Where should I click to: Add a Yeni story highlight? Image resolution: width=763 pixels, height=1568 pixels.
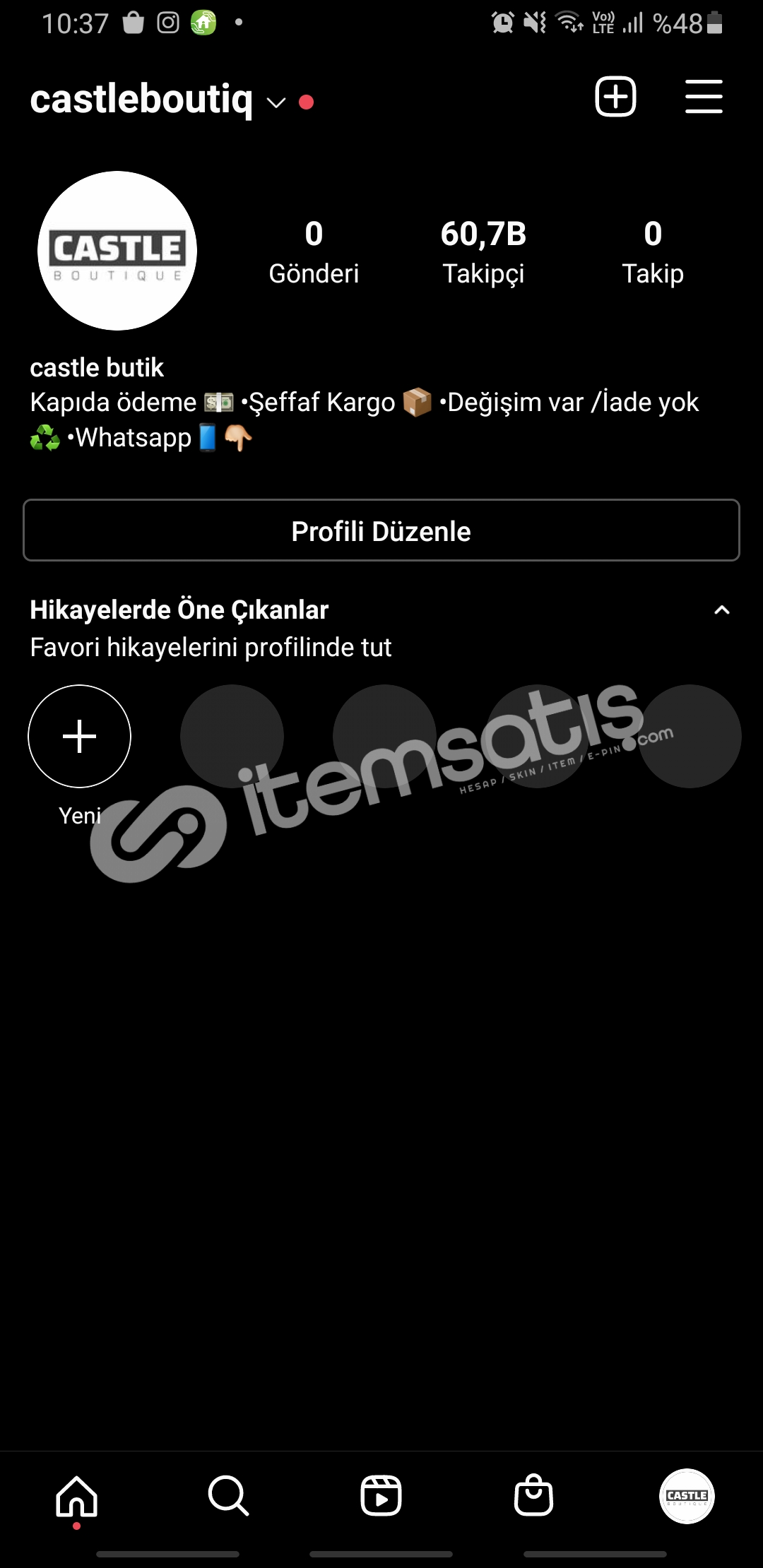80,737
